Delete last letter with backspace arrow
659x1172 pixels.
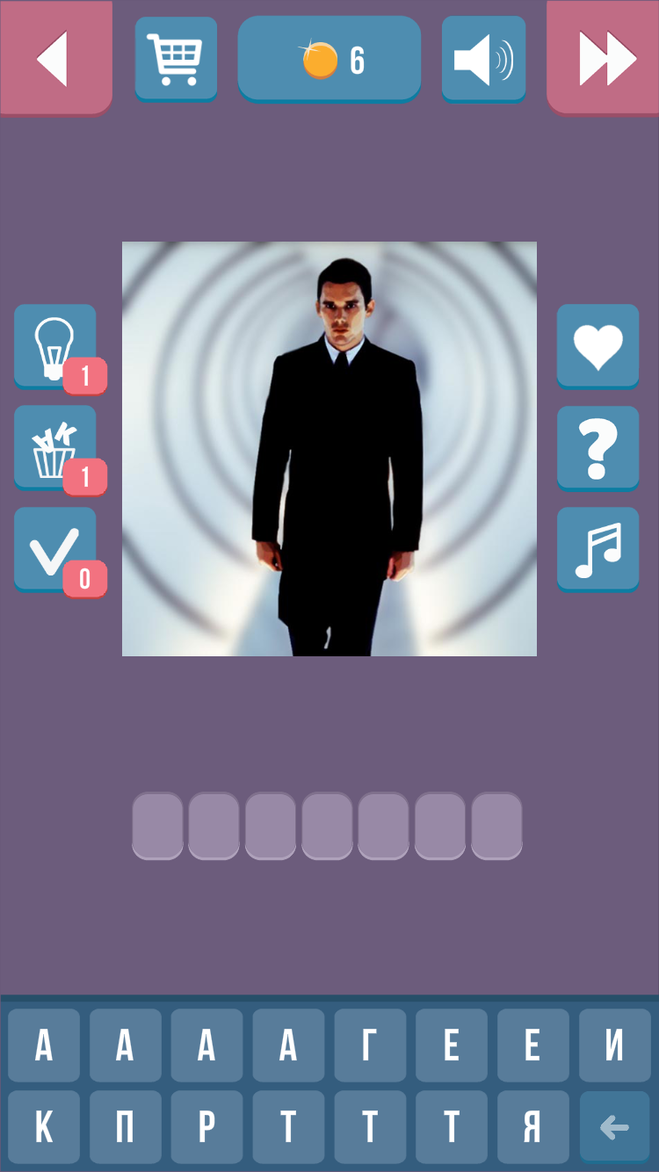tap(614, 1127)
